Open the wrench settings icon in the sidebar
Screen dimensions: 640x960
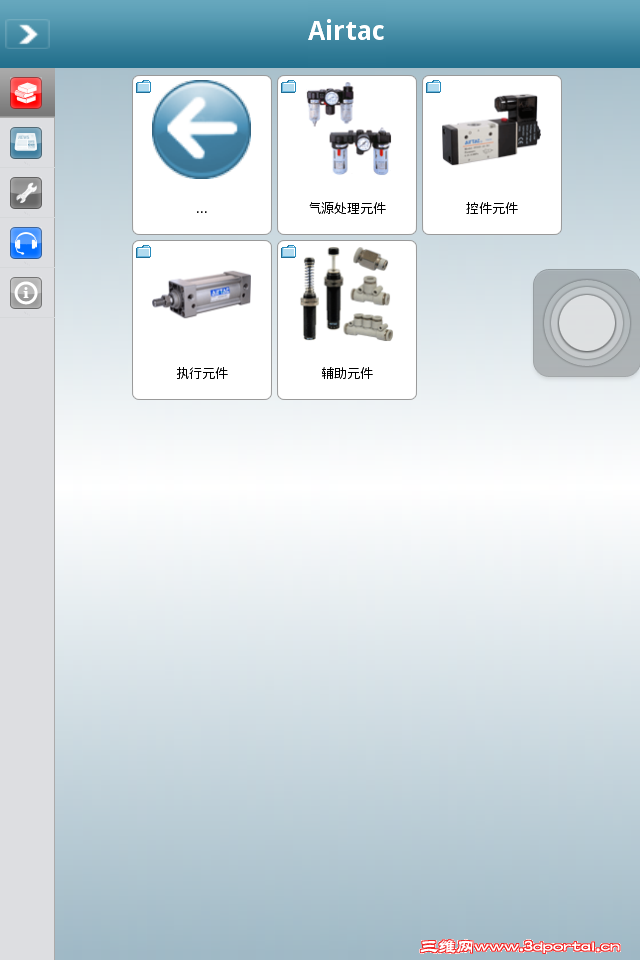tap(26, 193)
